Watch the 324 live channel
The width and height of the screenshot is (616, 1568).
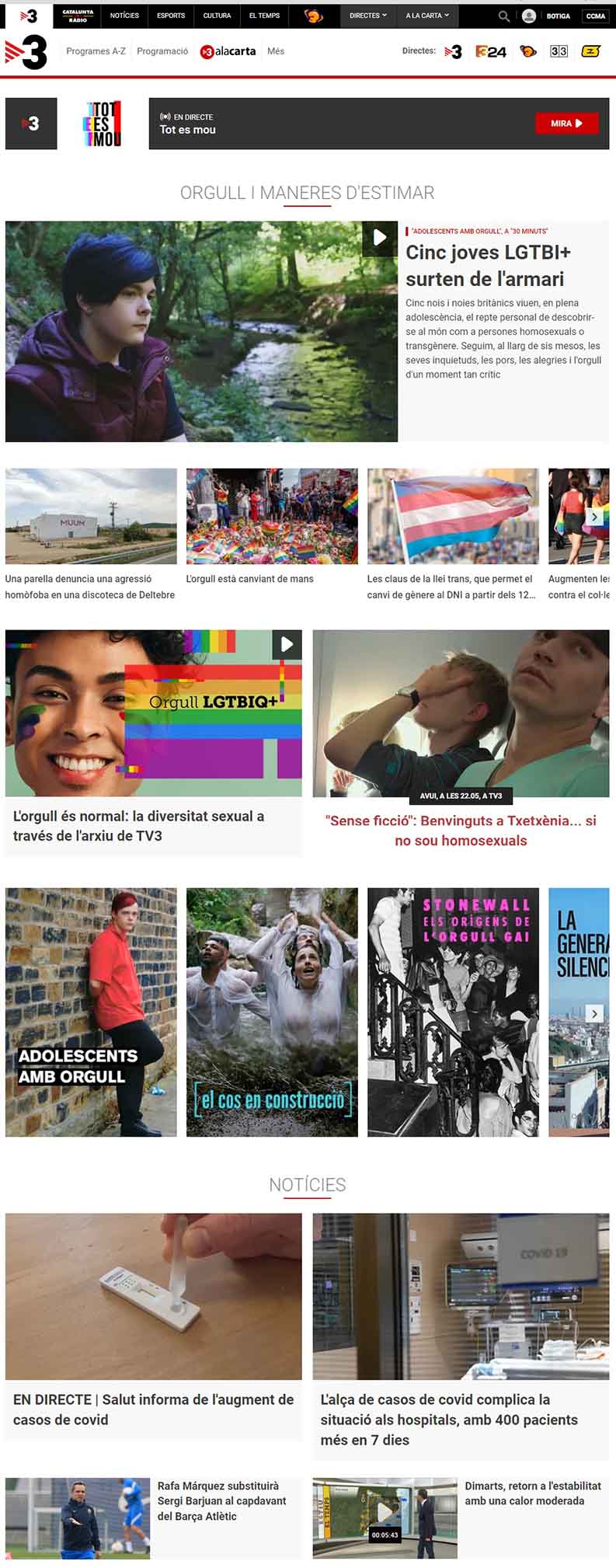tap(491, 52)
